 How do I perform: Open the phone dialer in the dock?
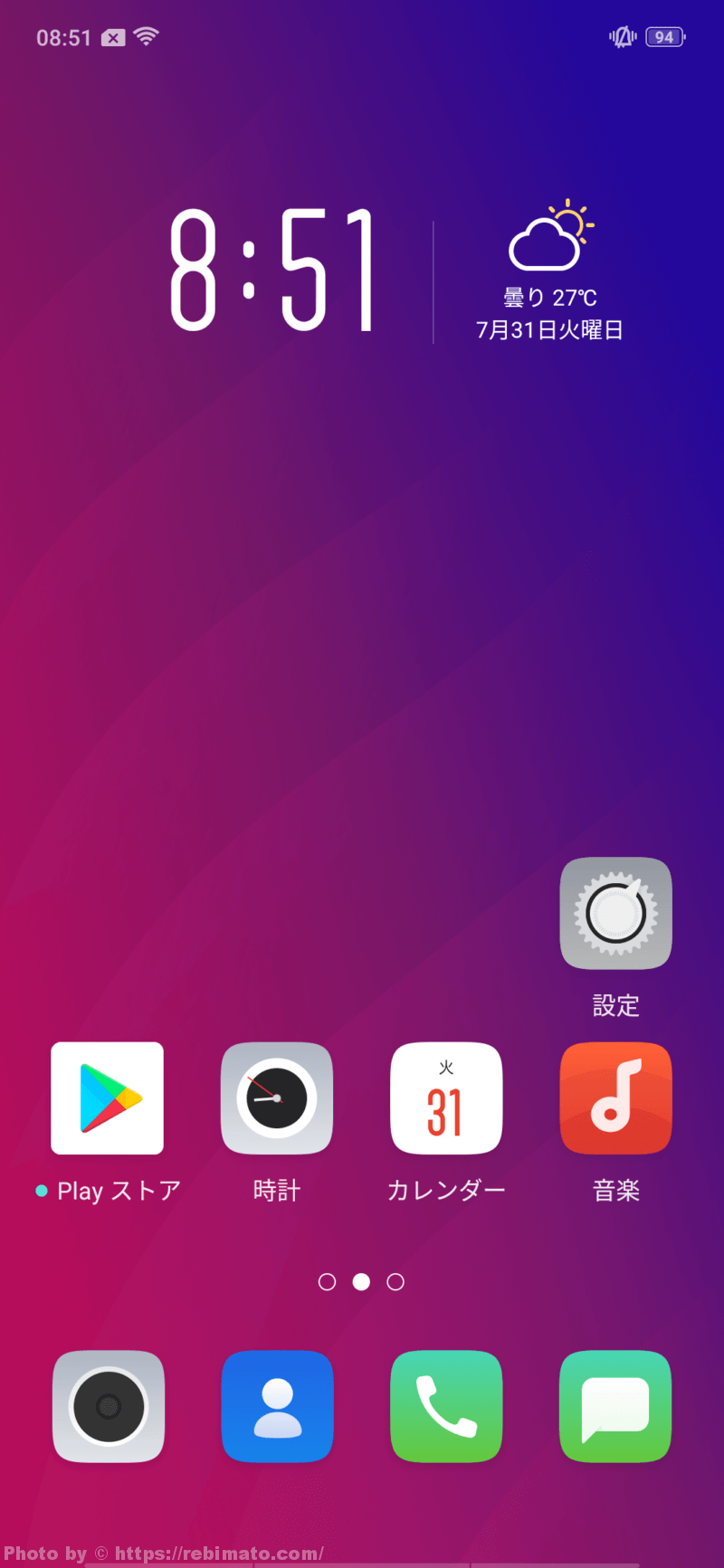446,1407
